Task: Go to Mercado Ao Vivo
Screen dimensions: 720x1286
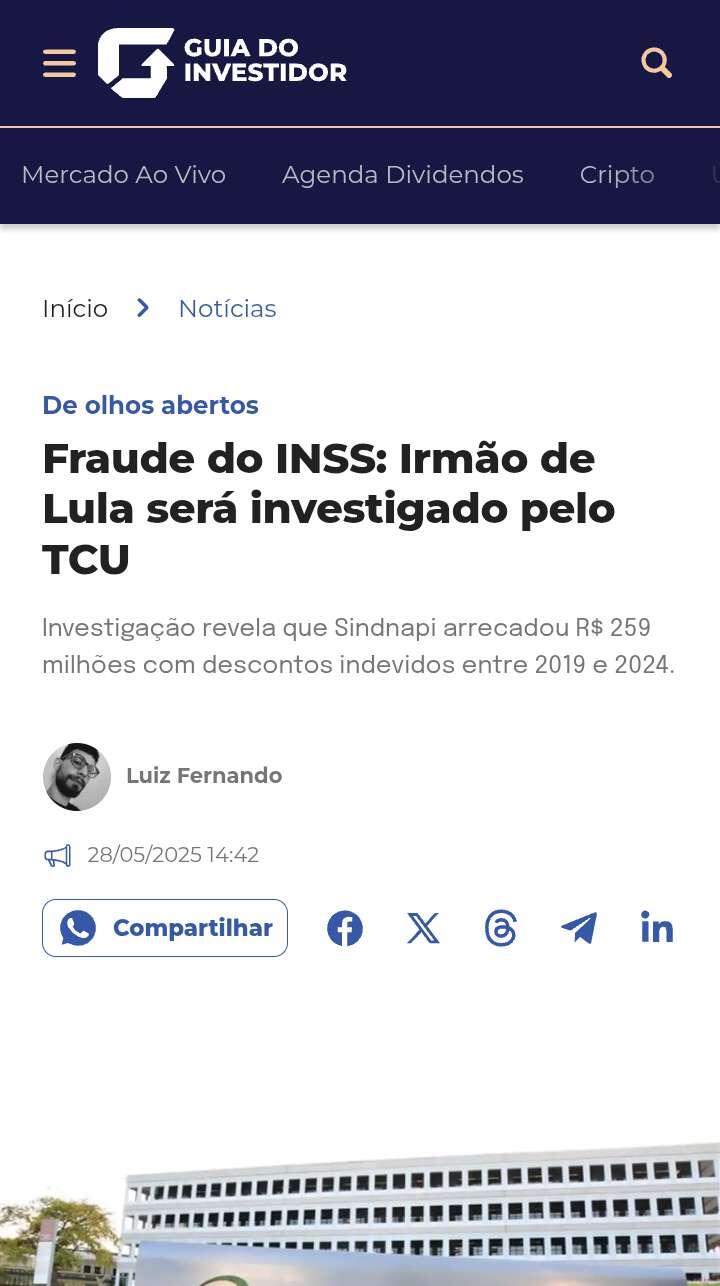Action: click(x=123, y=175)
